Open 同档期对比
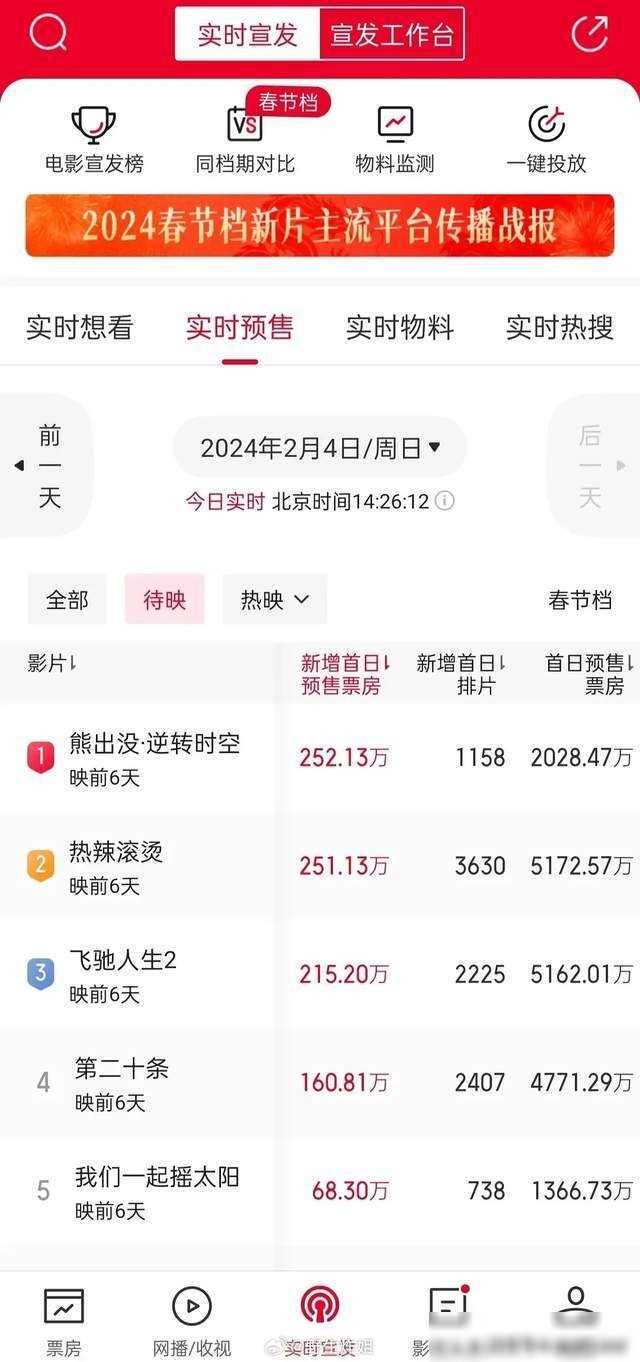This screenshot has width=640, height=1362. (x=245, y=139)
